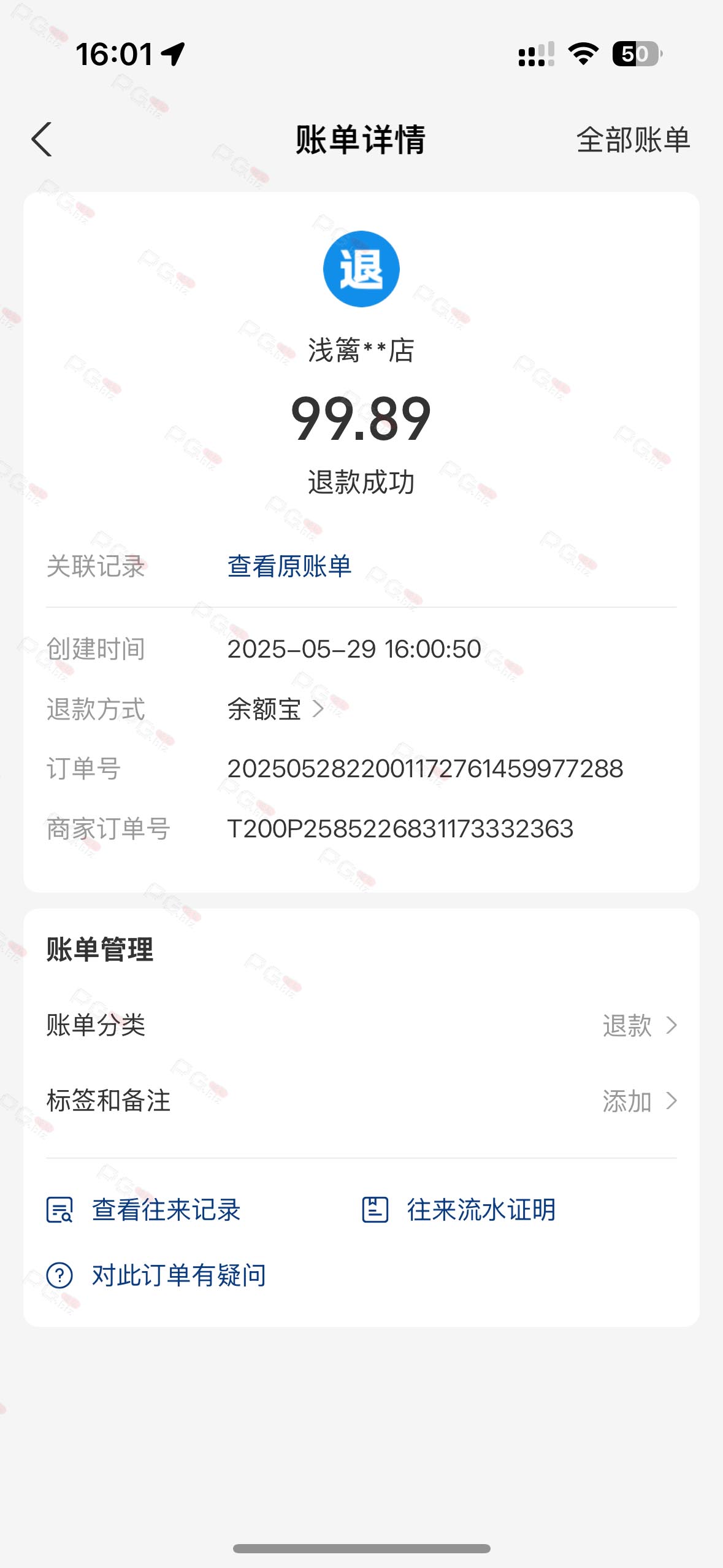Add a tag via the 标签和备注 row
The image size is (723, 1568).
361,1101
